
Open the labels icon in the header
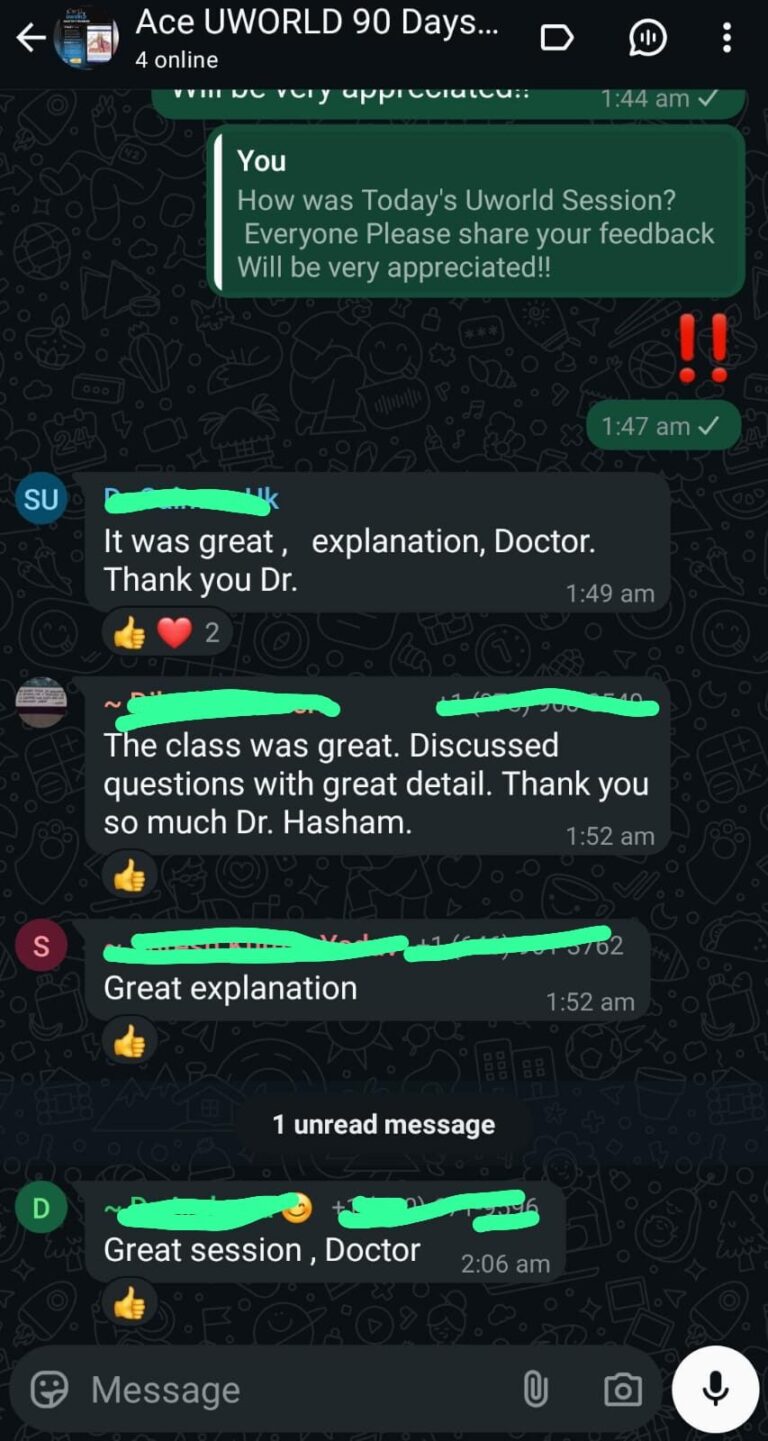tap(557, 39)
